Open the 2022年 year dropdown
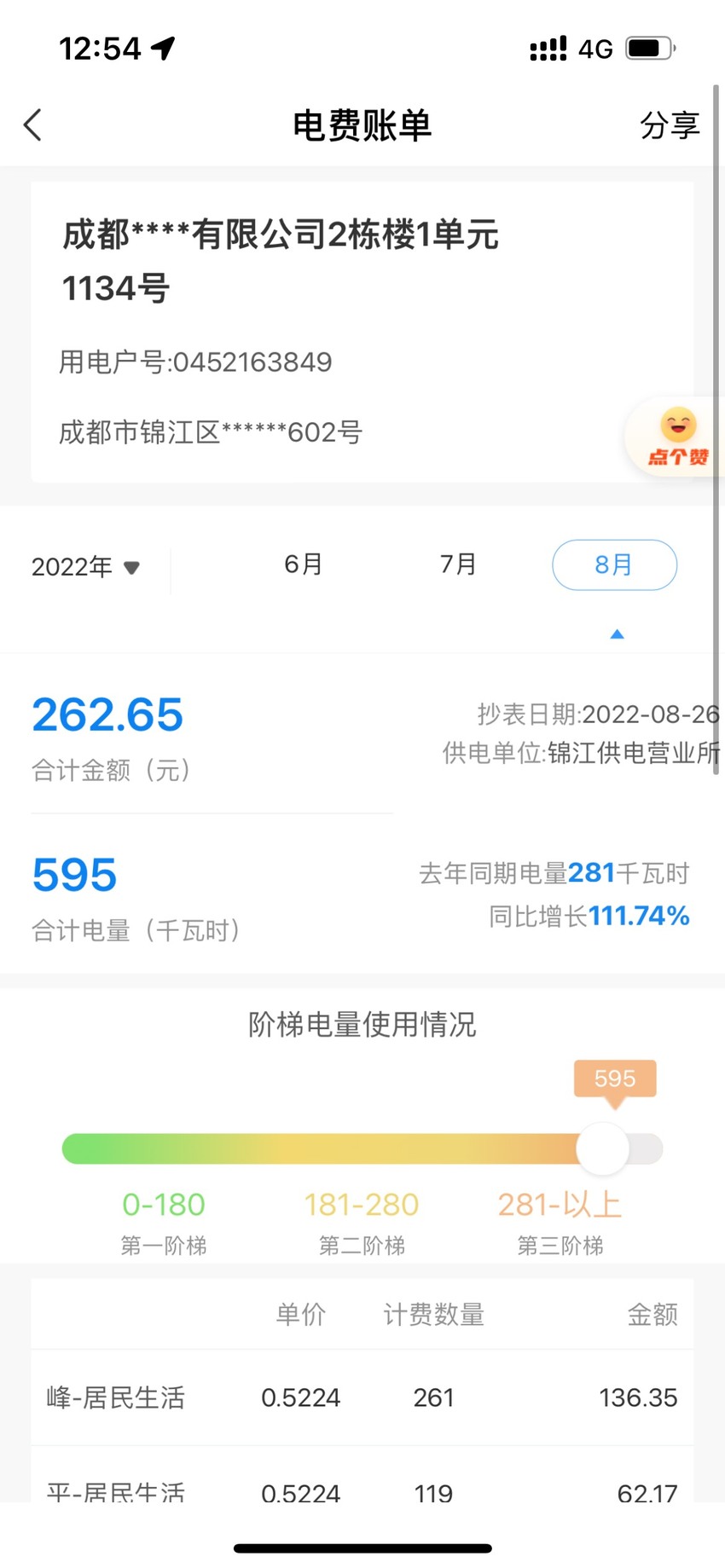This screenshot has width=725, height=1568. coord(85,566)
